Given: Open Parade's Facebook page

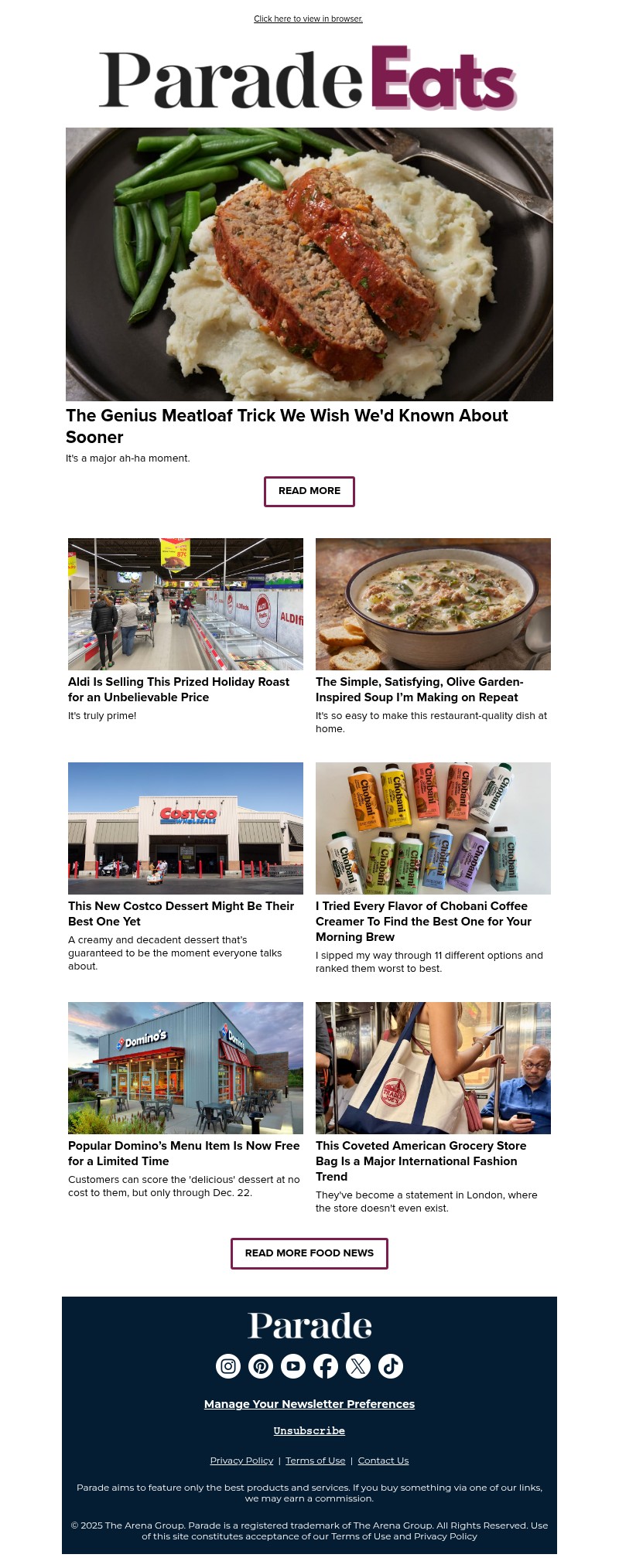Looking at the screenshot, I should pos(326,1366).
